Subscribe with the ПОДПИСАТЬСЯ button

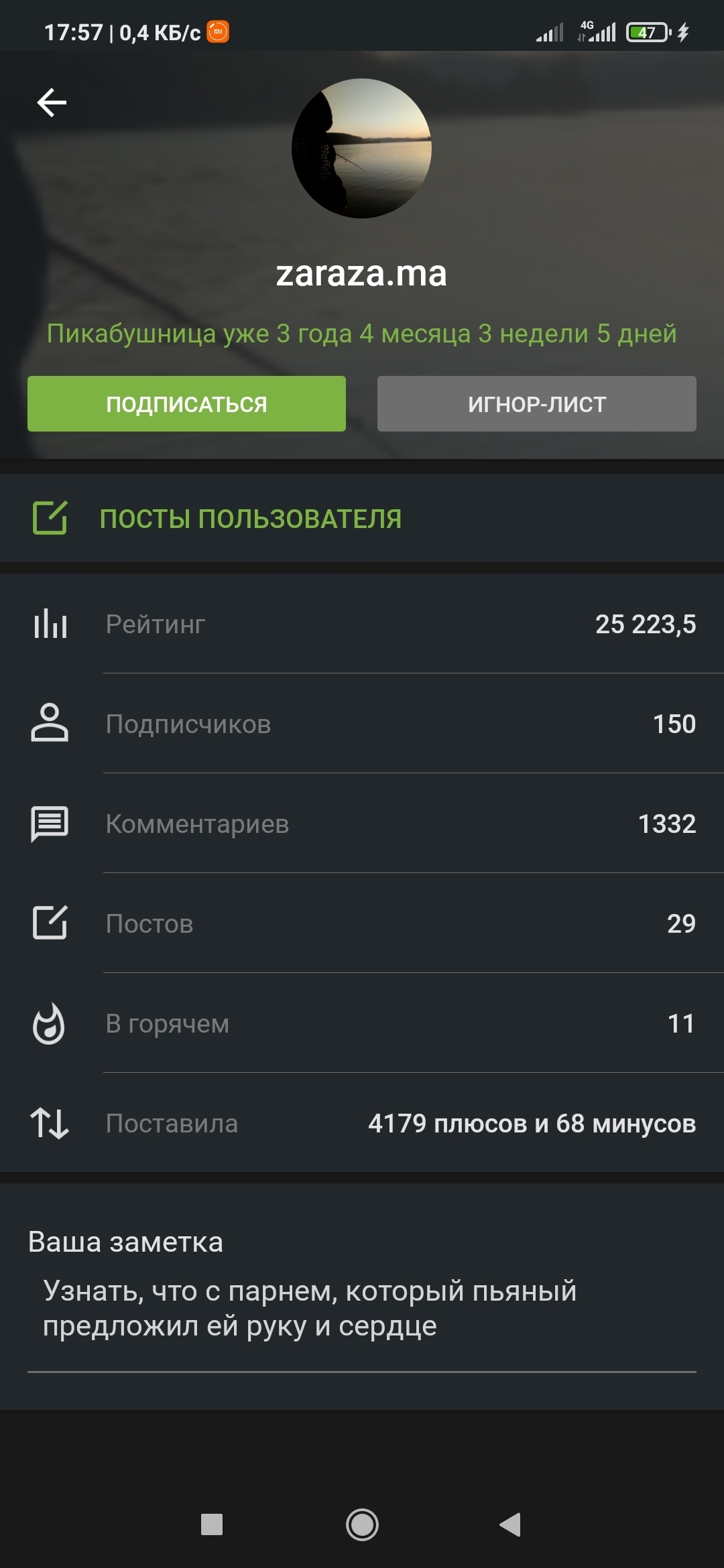click(186, 403)
